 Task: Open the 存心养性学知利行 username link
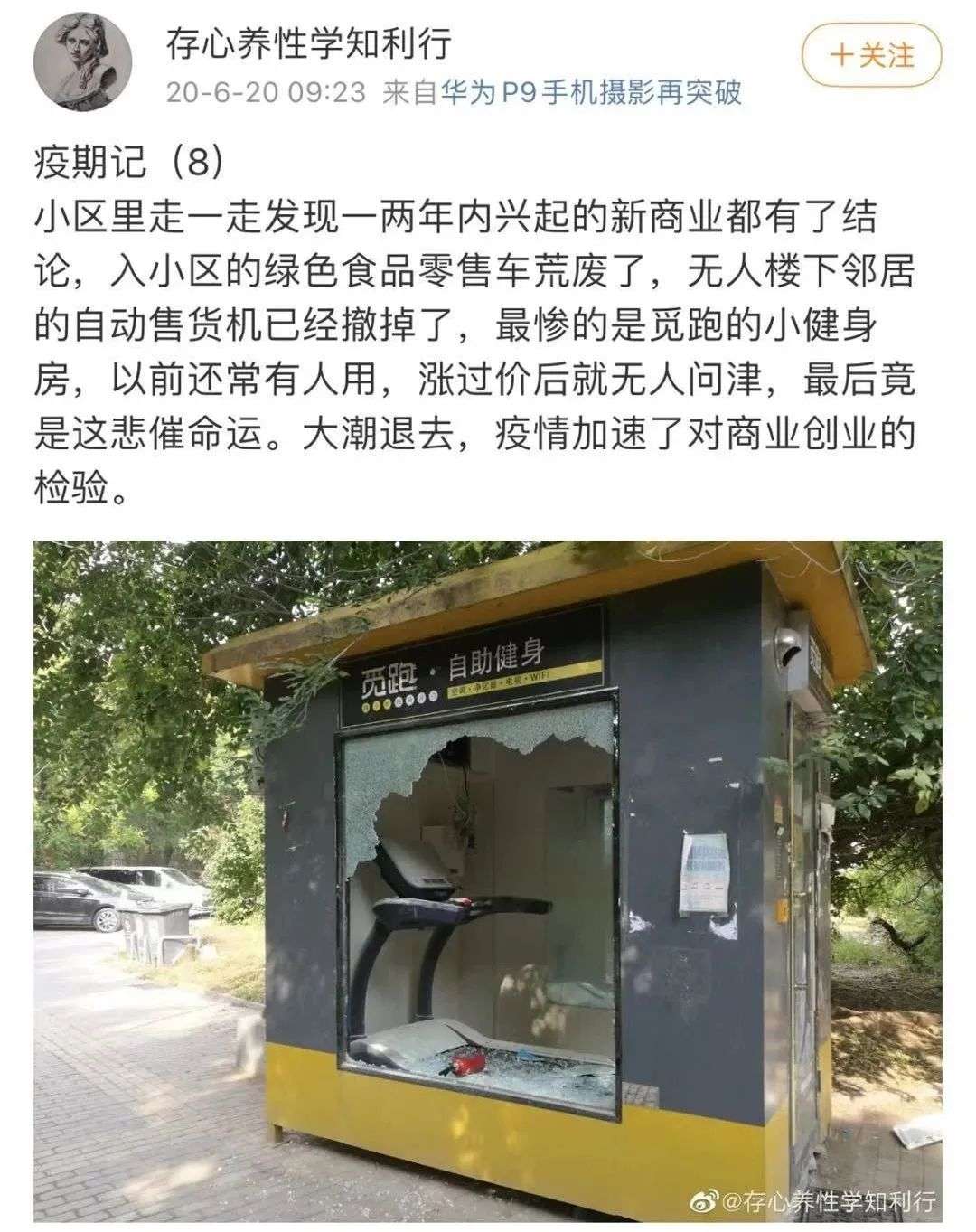pos(307,42)
